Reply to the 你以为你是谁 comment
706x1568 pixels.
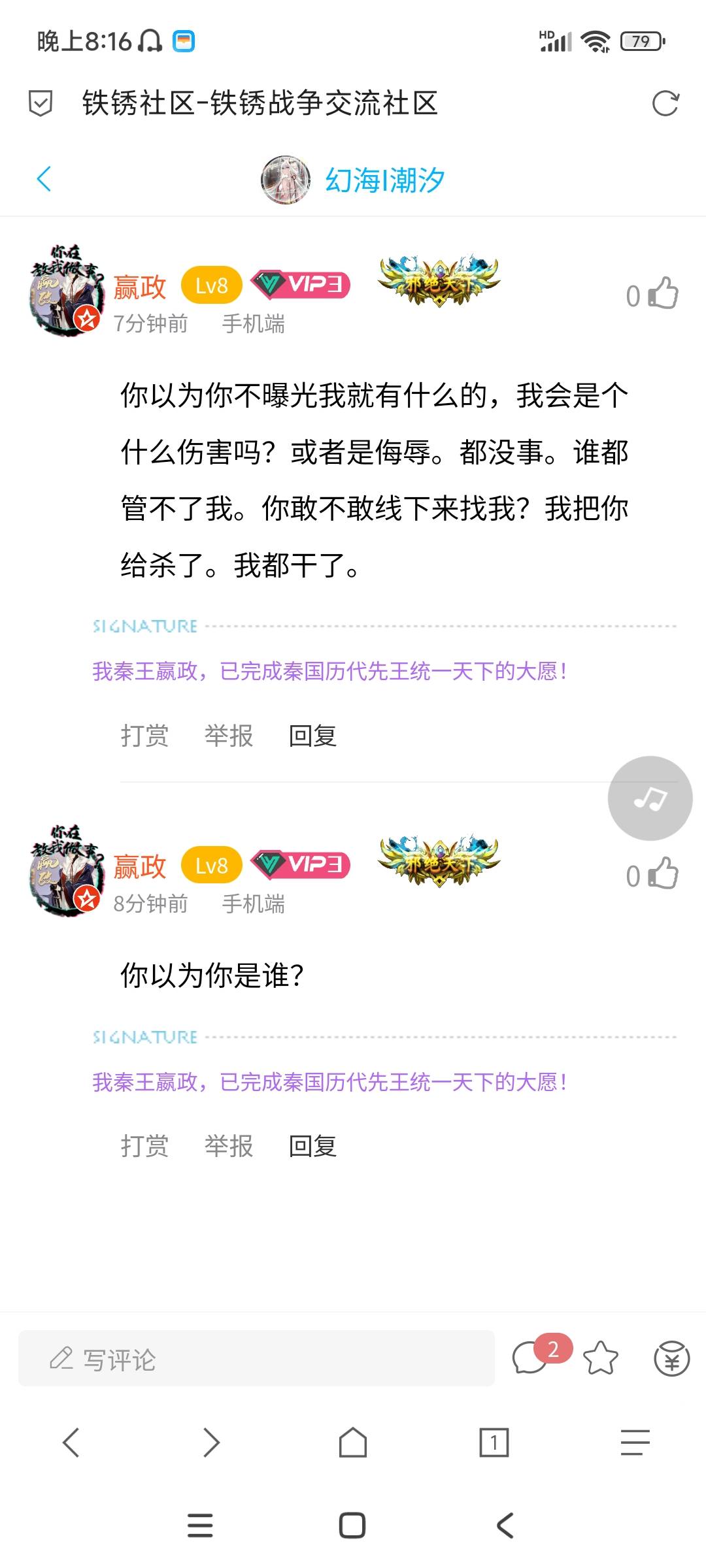tap(312, 1146)
